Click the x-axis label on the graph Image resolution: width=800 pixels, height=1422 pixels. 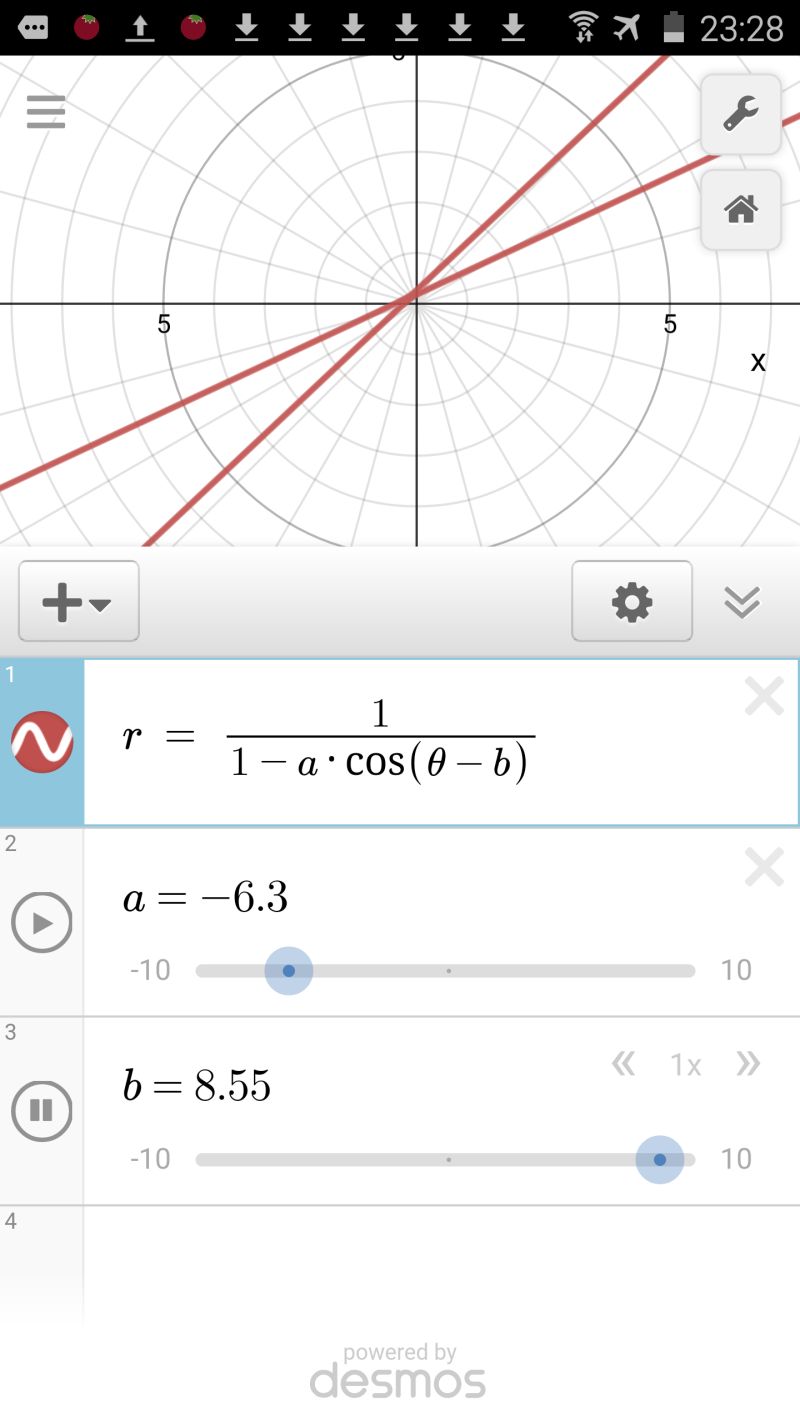[x=757, y=363]
